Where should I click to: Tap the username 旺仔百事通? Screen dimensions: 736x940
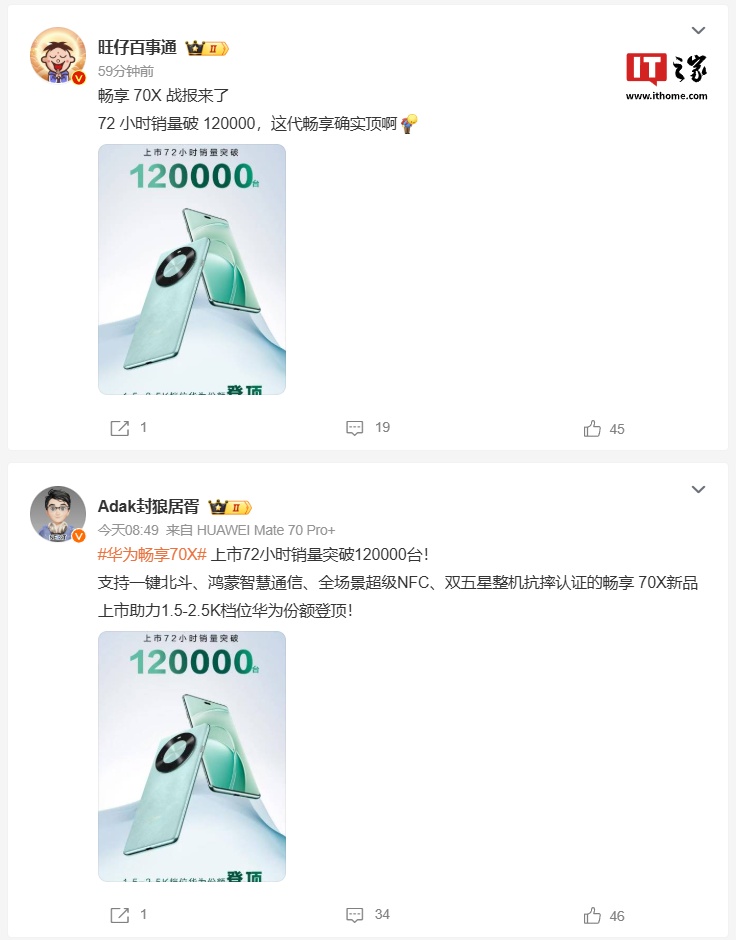click(x=138, y=47)
